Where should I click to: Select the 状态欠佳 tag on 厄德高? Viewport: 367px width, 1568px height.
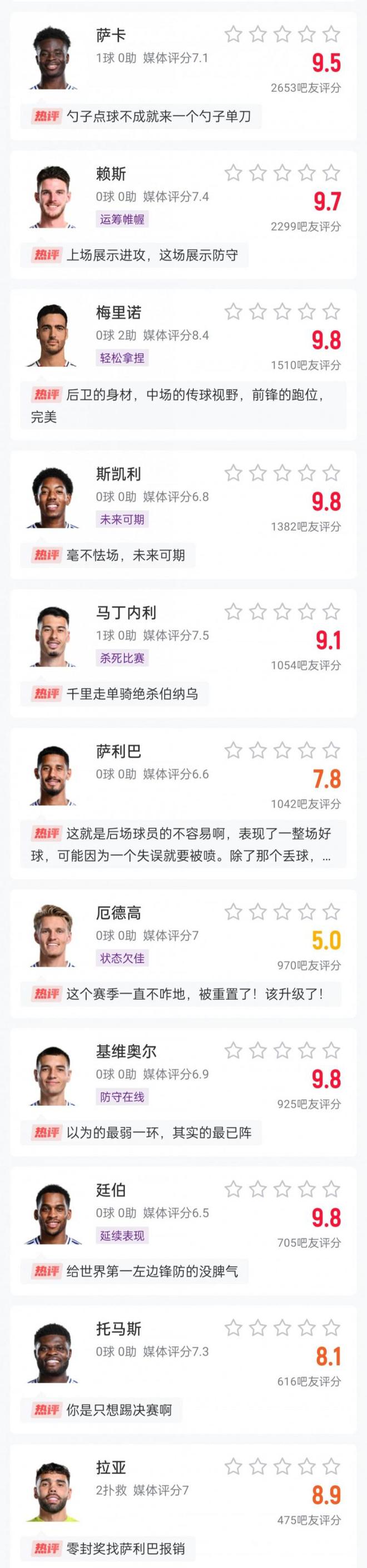tap(122, 958)
